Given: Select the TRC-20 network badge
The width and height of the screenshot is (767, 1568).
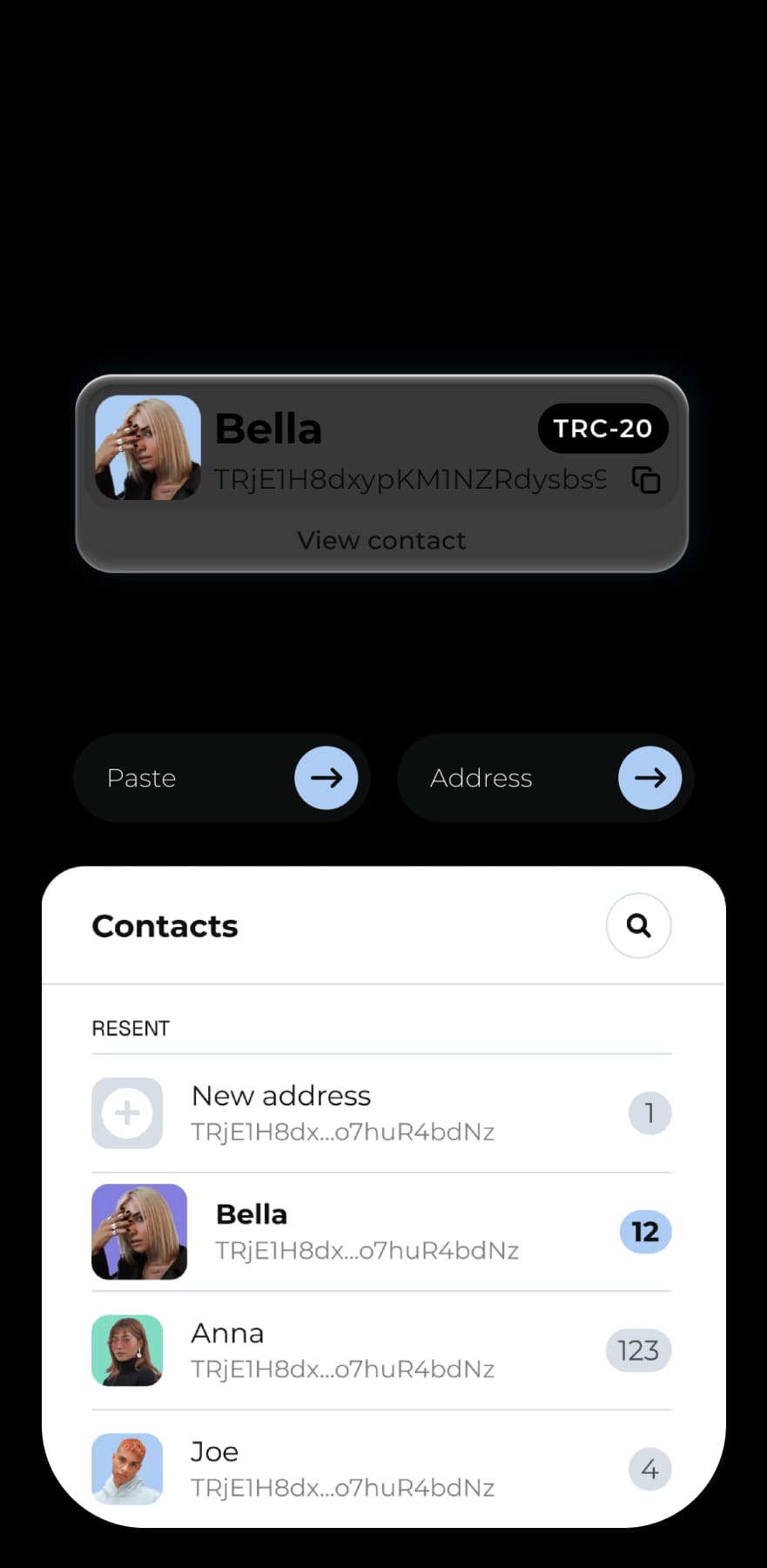Looking at the screenshot, I should 602,429.
